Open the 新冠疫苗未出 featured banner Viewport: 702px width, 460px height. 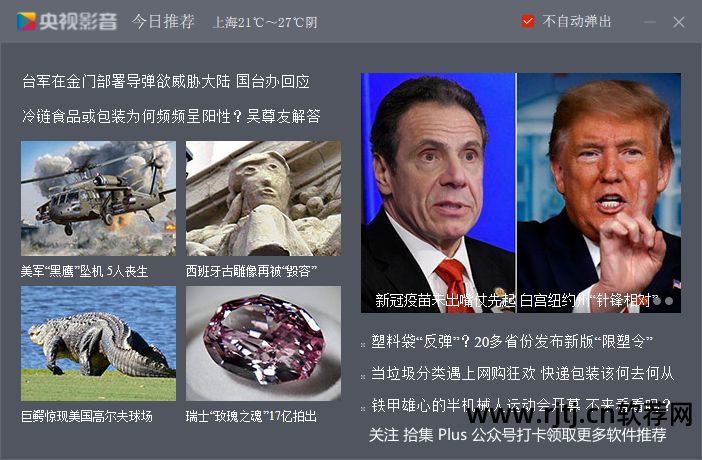tap(520, 190)
